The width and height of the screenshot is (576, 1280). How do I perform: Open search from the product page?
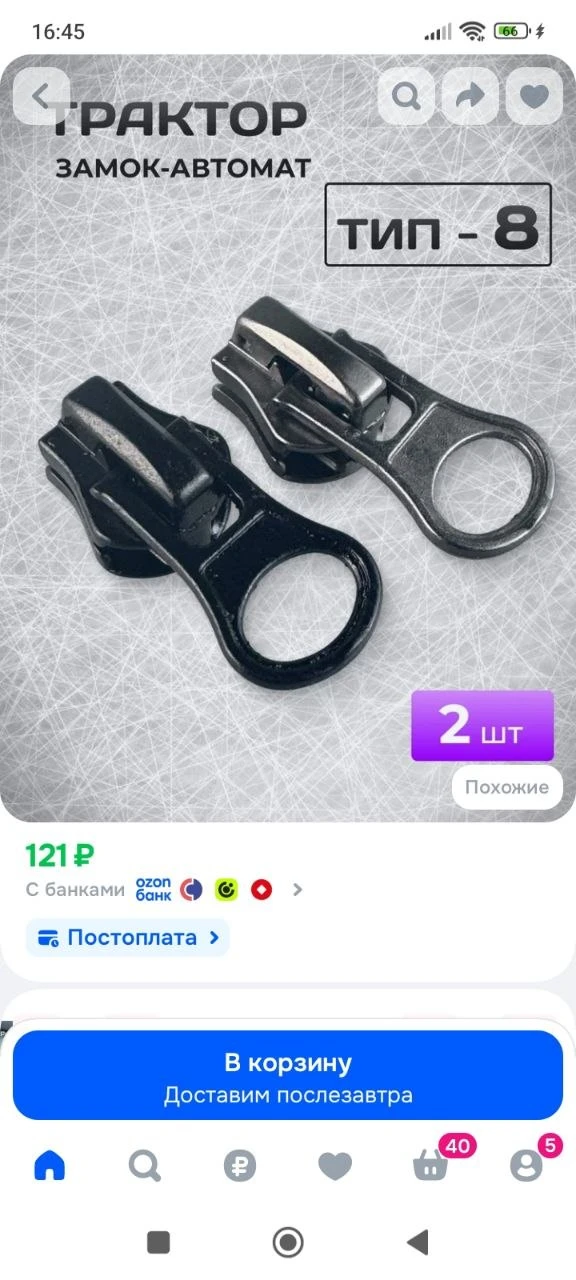406,96
